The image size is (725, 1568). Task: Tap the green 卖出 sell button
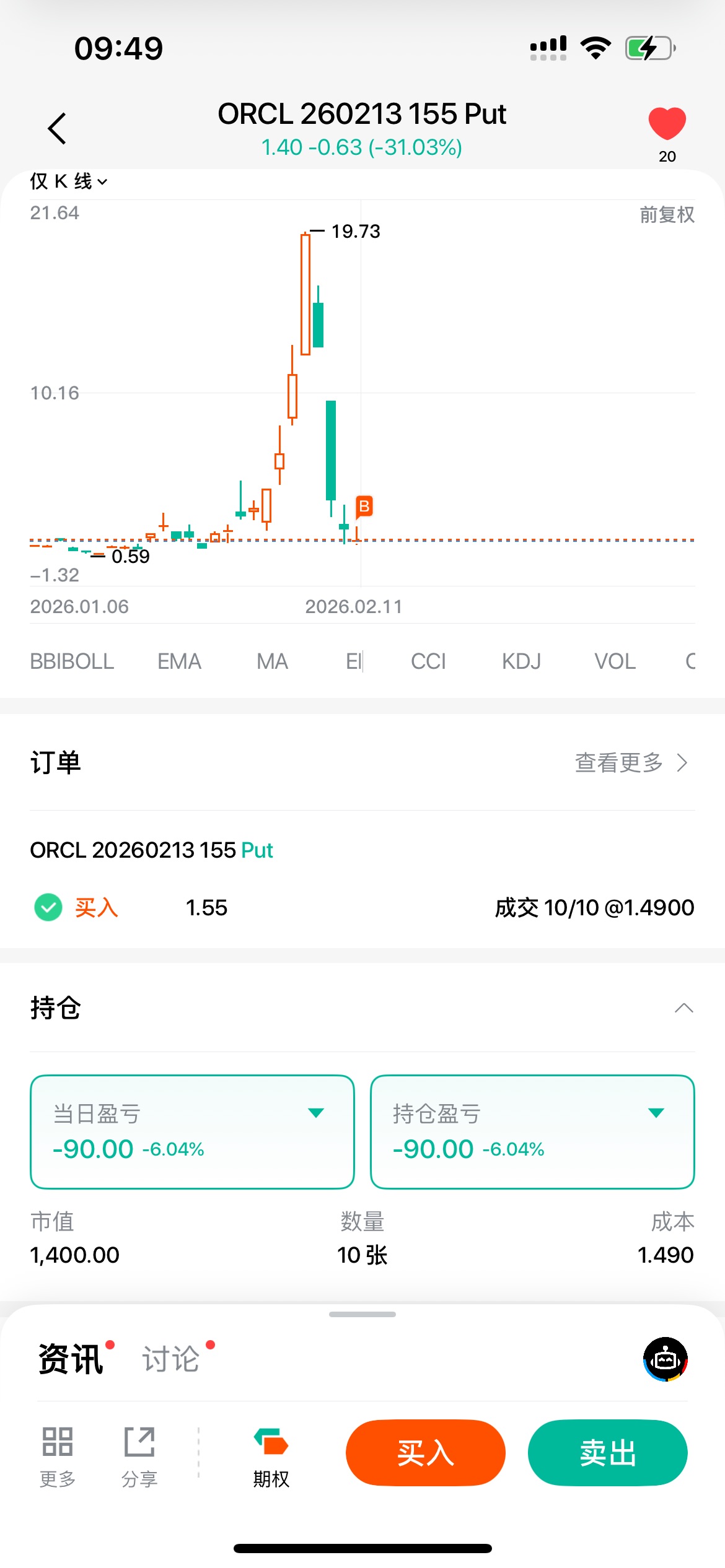607,1453
